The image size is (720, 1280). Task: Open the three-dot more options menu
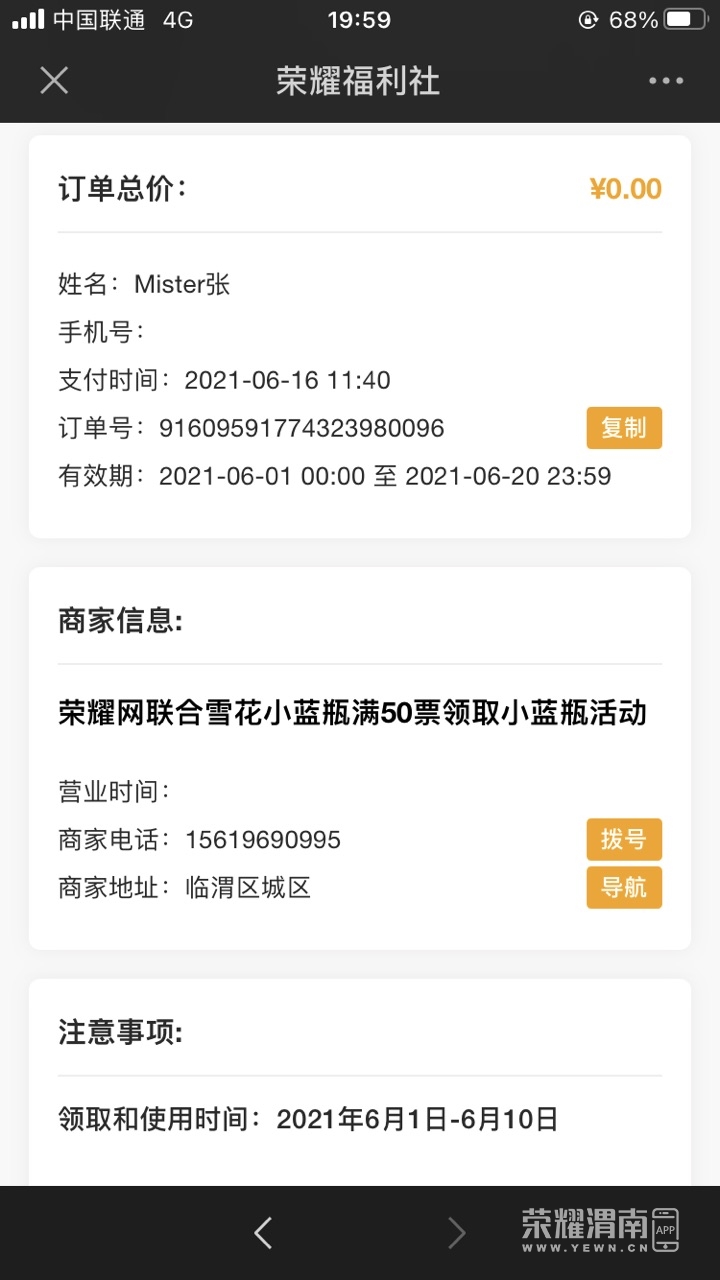[x=665, y=81]
